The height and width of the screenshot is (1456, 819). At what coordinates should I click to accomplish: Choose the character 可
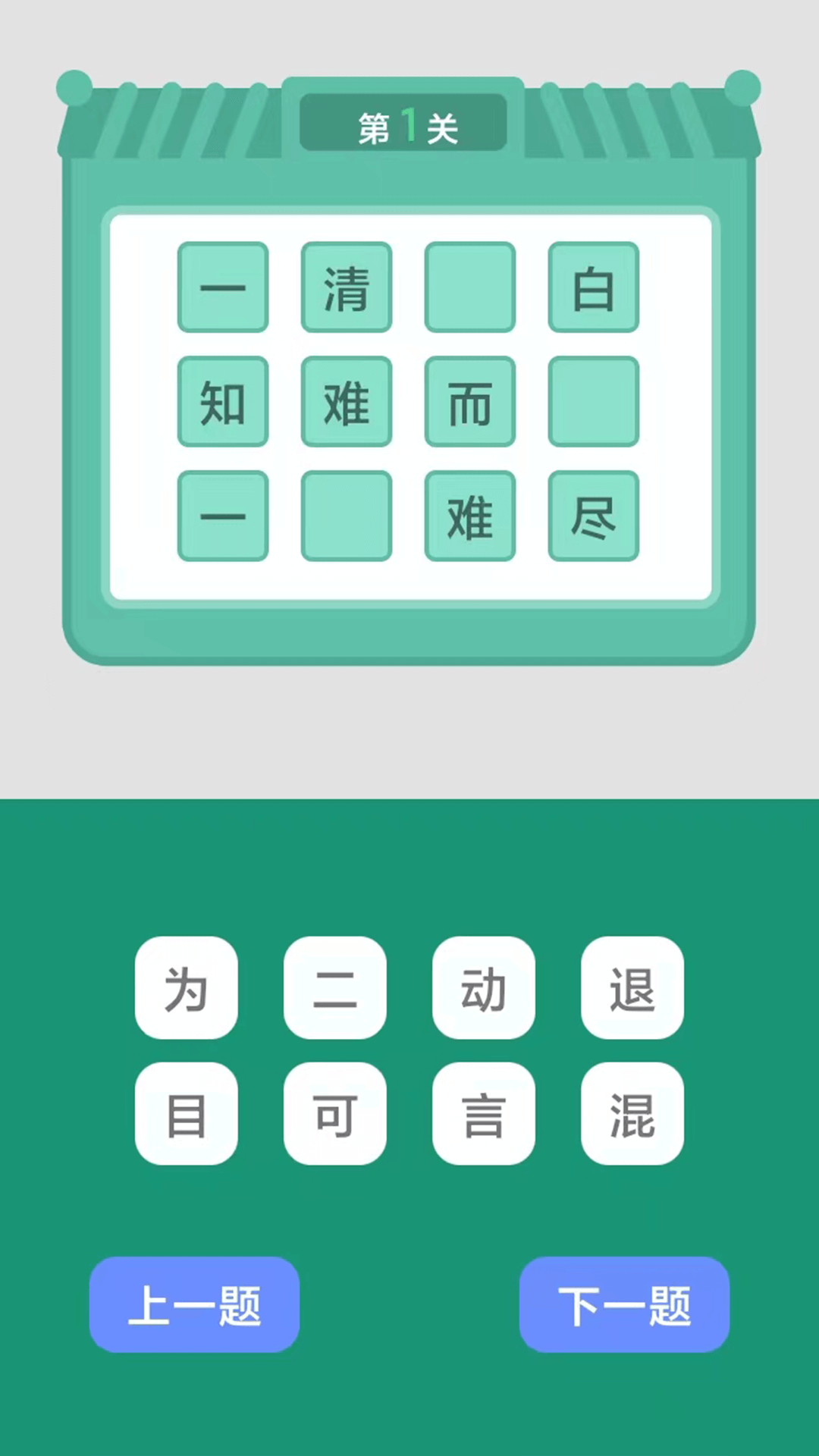pos(334,1114)
